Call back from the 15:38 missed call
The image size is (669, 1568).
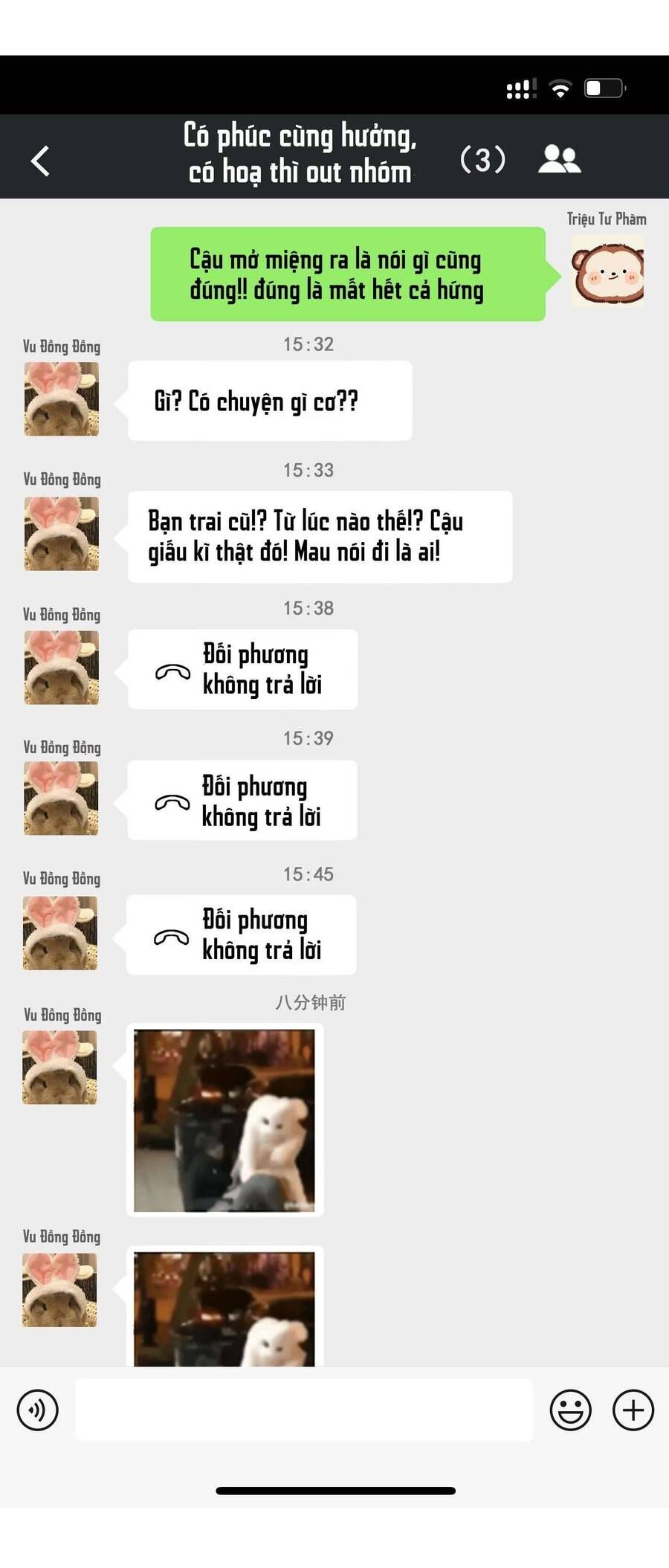[242, 669]
